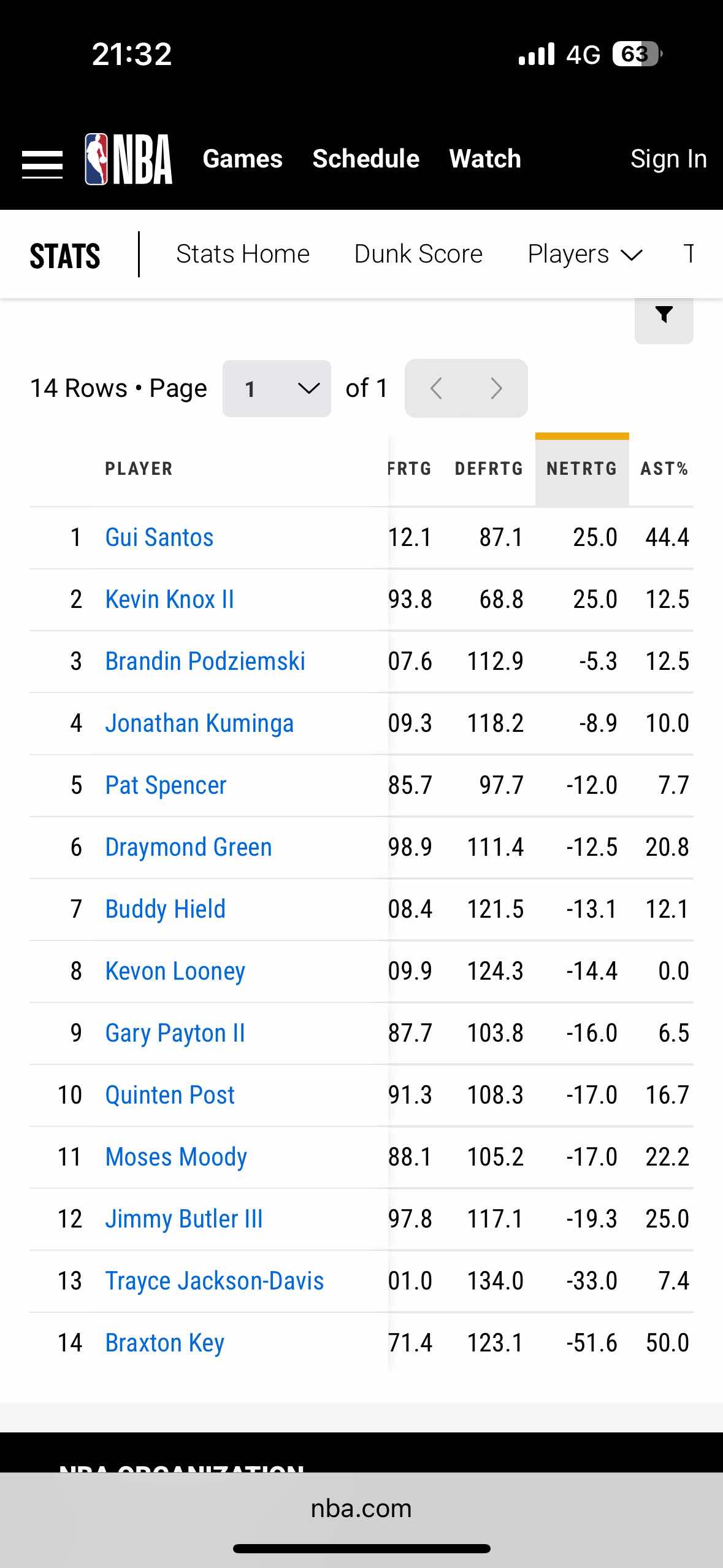Open the Watch section

(x=485, y=159)
